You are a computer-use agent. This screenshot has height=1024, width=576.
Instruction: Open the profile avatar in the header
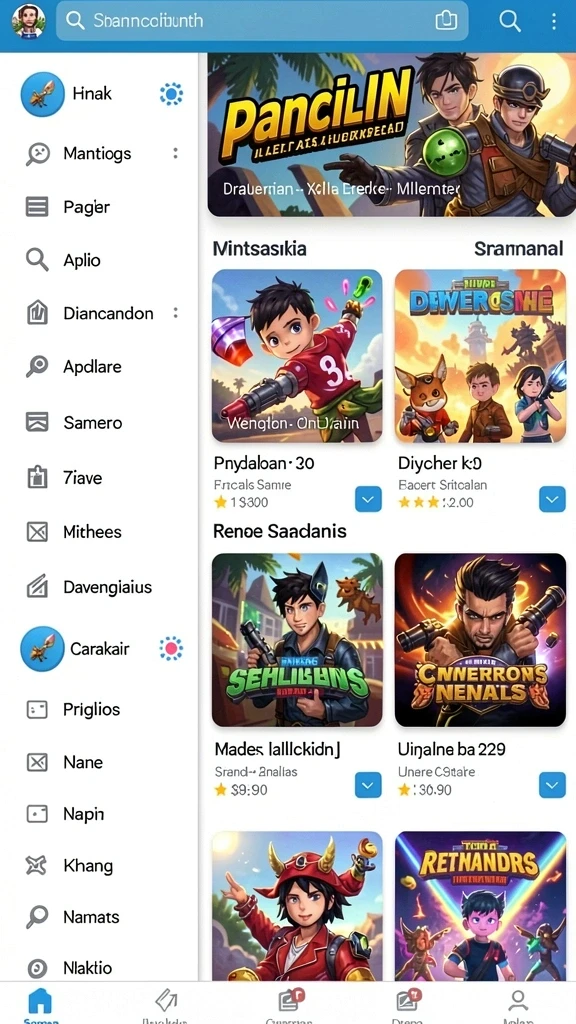click(28, 21)
